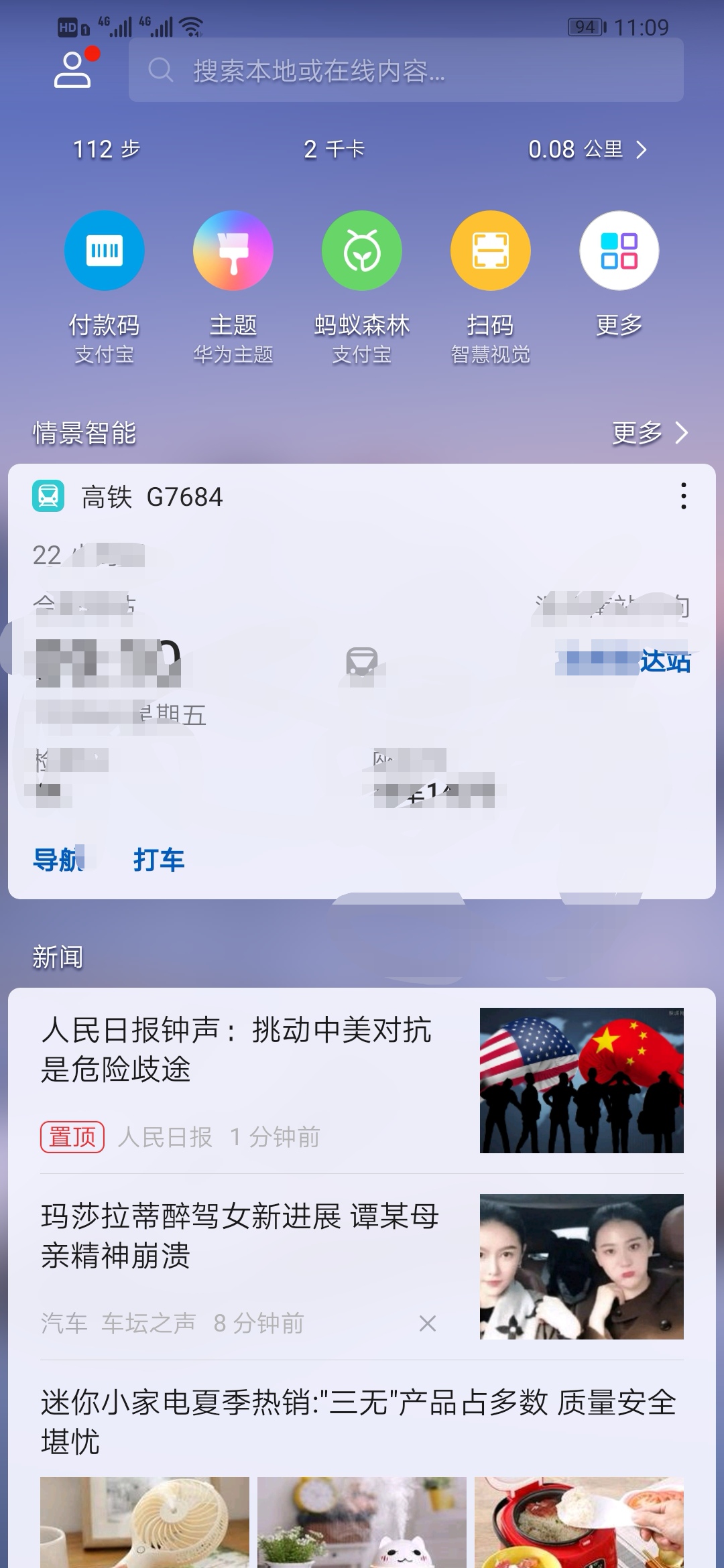Open 付款码 Alipay shortcut
Image resolution: width=724 pixels, height=1568 pixels.
pos(105,288)
